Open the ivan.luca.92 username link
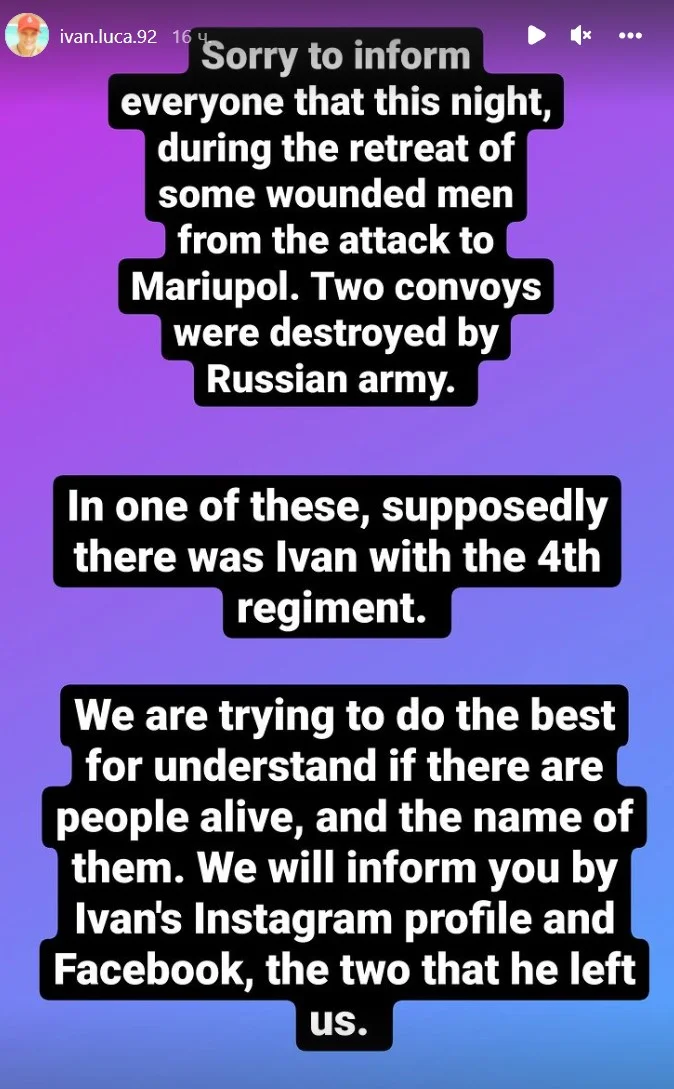674x1089 pixels. 108,36
